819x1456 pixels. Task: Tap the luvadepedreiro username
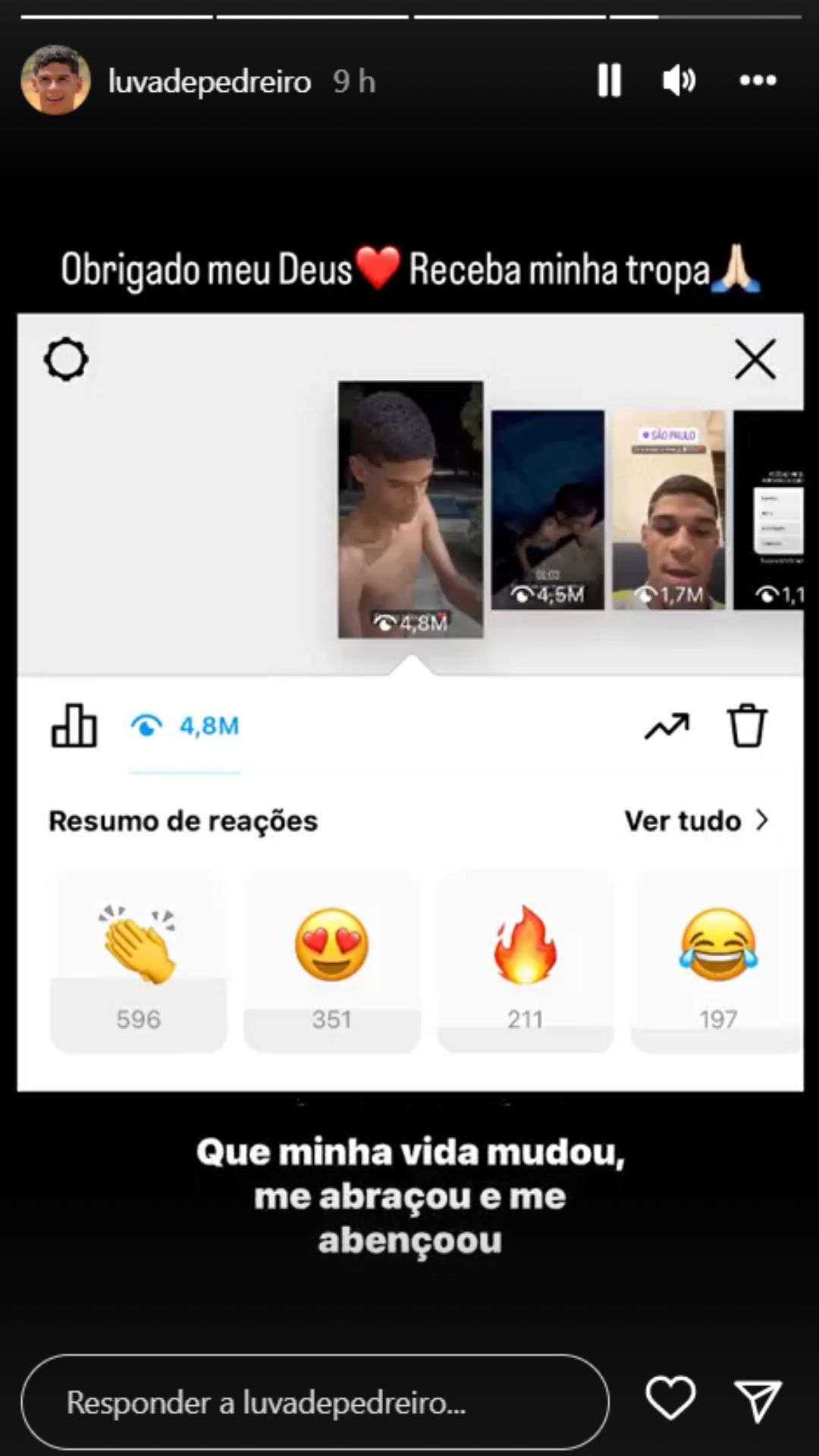[x=209, y=82]
